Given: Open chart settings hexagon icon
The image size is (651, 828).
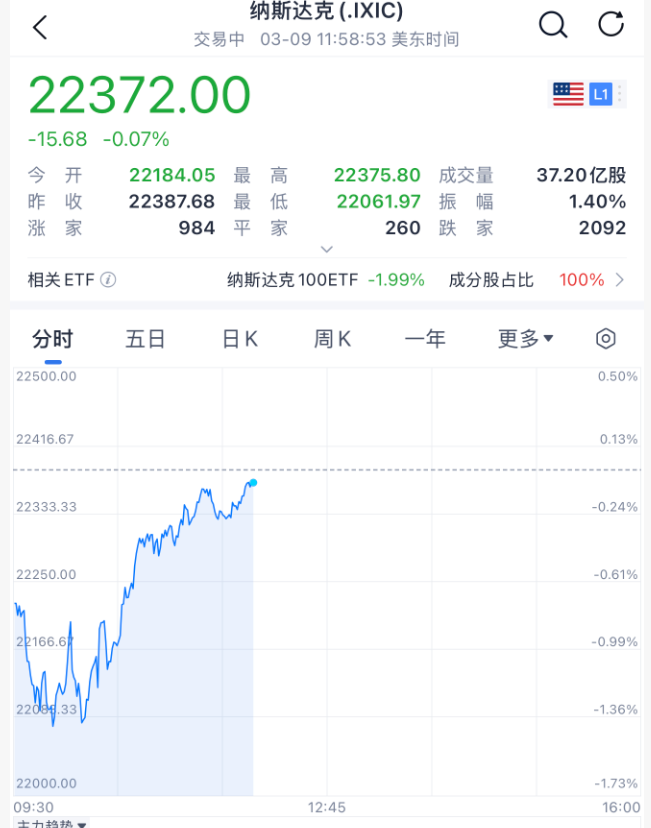Looking at the screenshot, I should click(605, 339).
